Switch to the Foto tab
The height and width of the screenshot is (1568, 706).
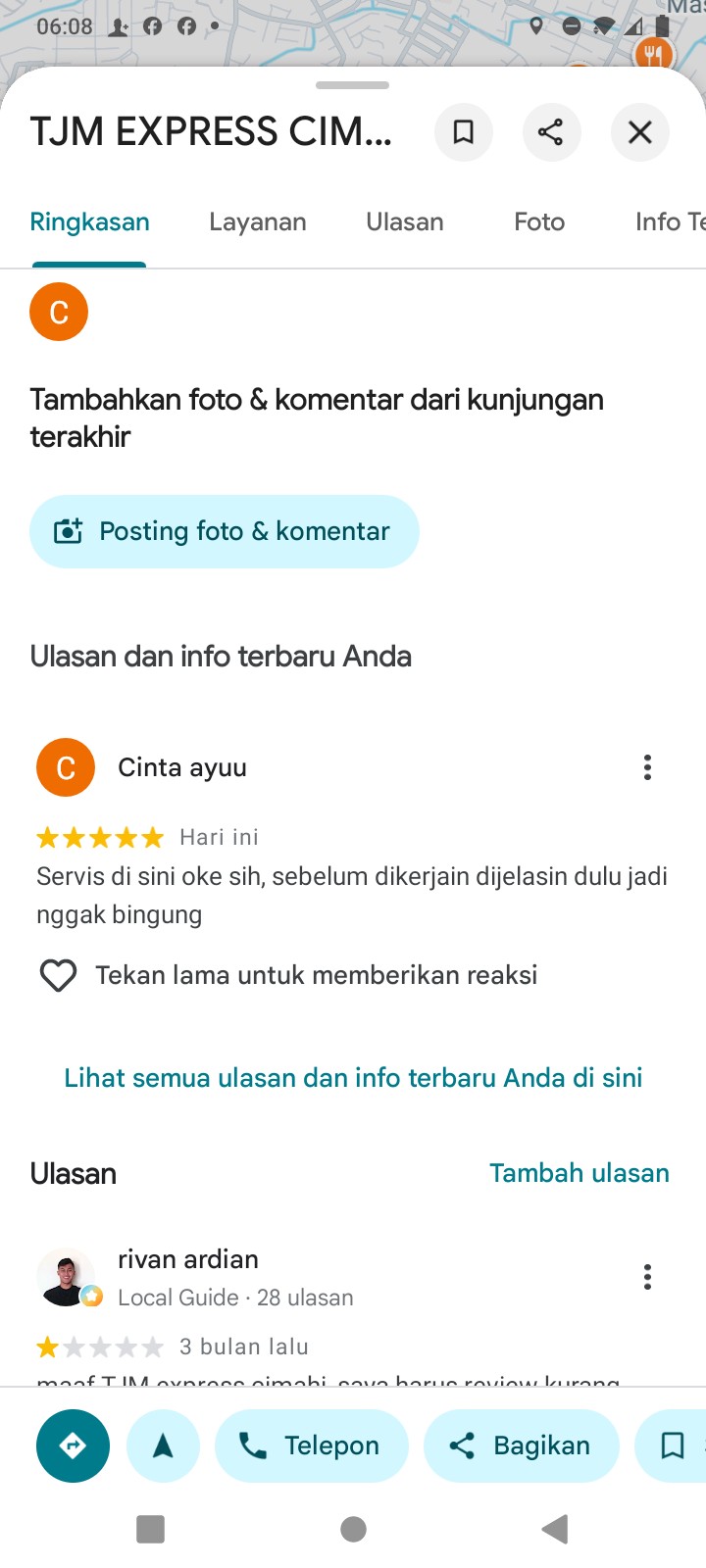click(539, 222)
